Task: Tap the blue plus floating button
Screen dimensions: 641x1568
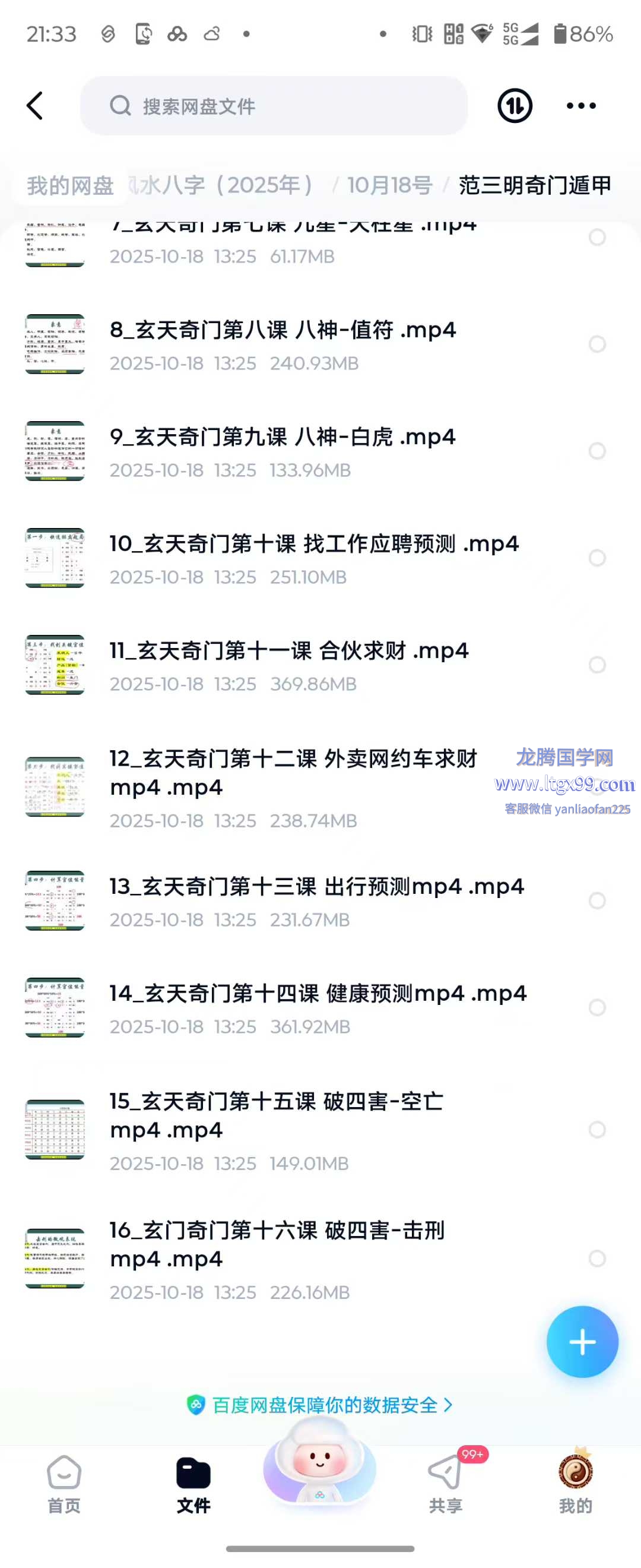Action: point(582,1342)
